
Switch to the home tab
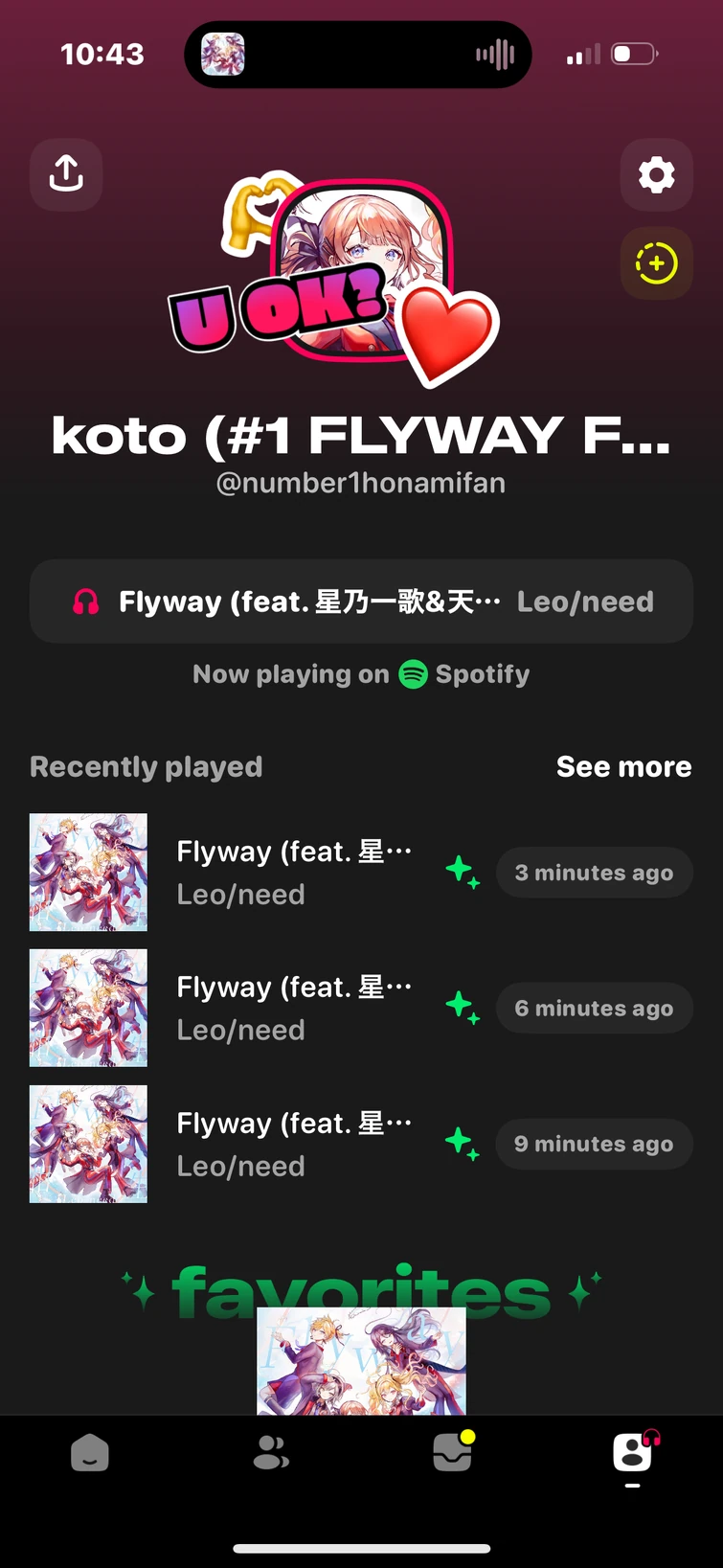click(x=90, y=1453)
